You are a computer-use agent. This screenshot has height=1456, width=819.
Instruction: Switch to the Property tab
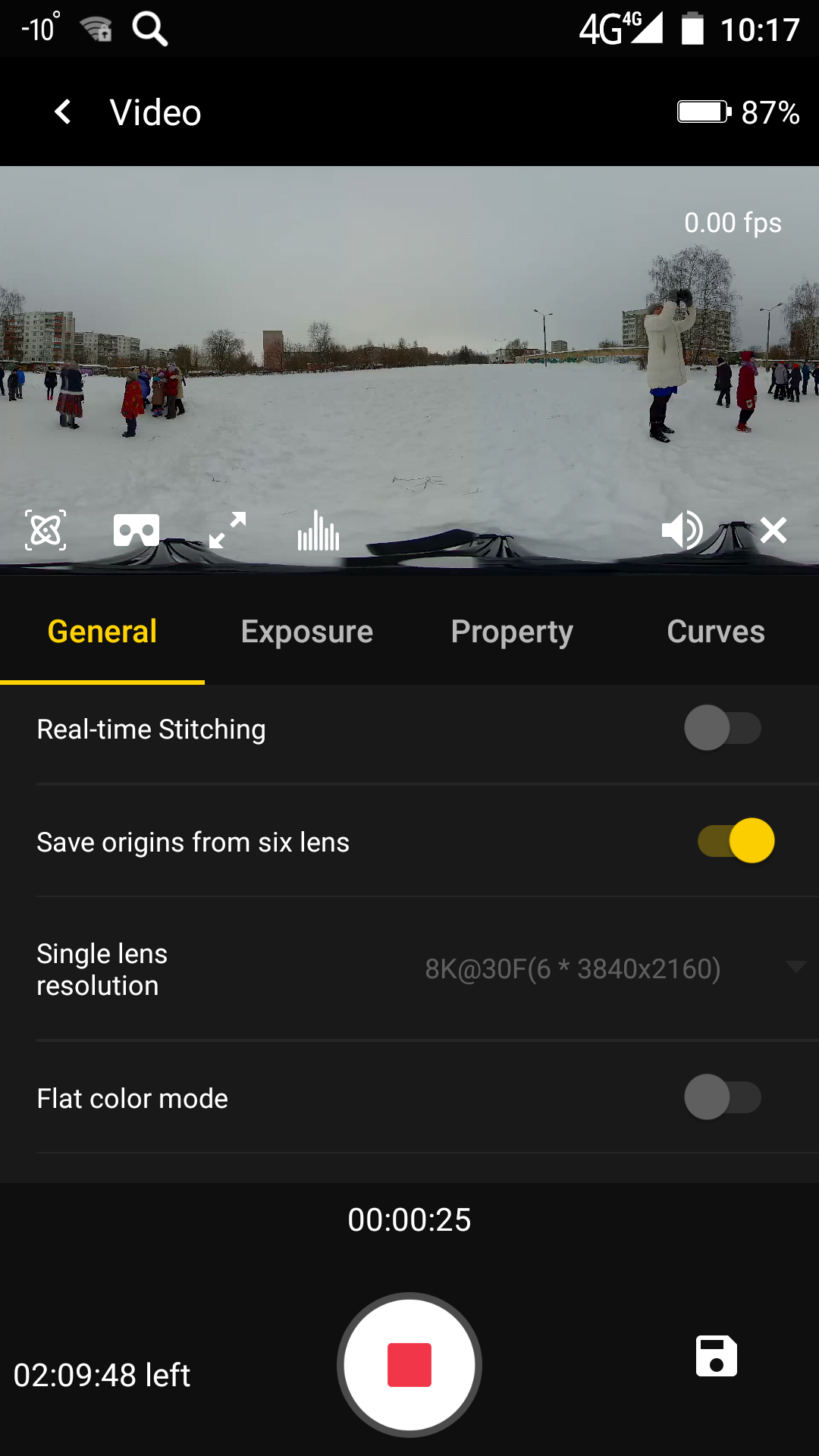tap(512, 632)
